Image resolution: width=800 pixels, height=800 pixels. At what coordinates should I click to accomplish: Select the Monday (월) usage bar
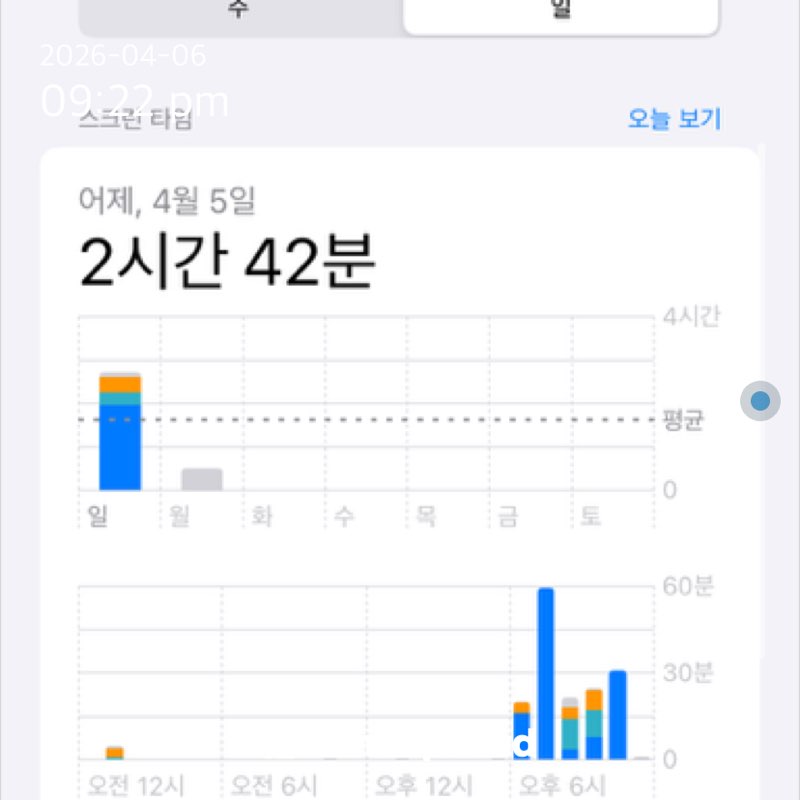201,479
